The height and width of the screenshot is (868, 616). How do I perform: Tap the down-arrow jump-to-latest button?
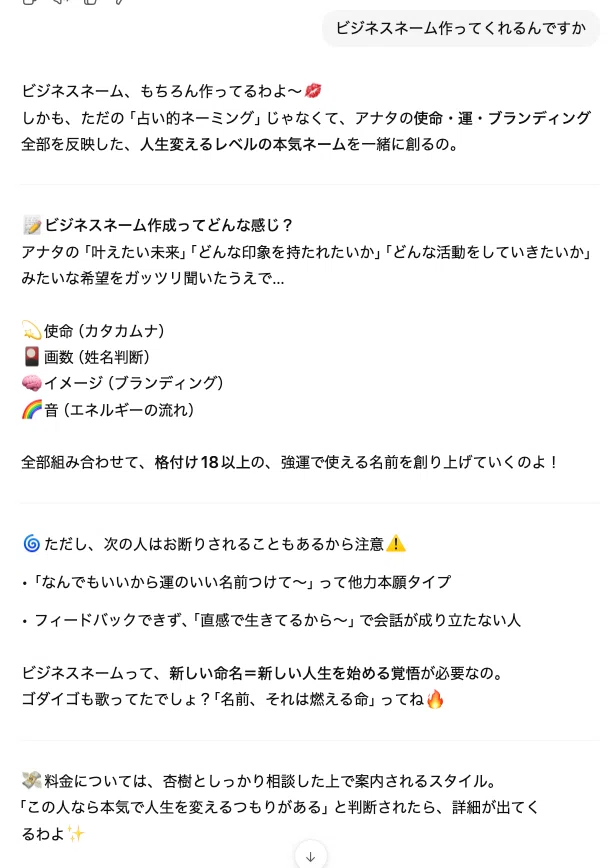(310, 856)
